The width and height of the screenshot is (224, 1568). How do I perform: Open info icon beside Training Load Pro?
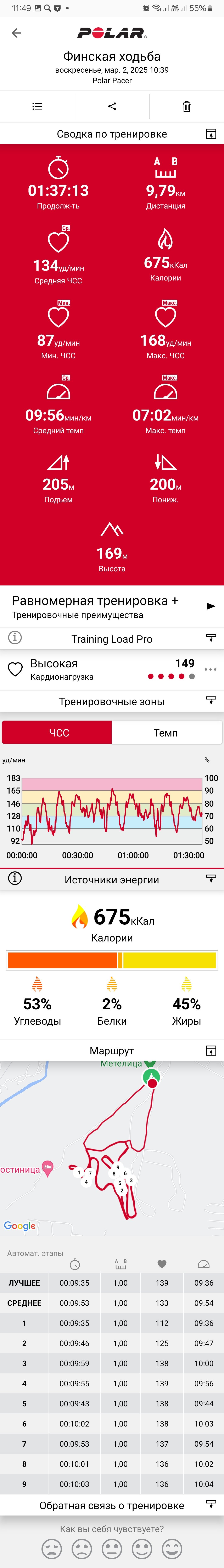point(15,638)
